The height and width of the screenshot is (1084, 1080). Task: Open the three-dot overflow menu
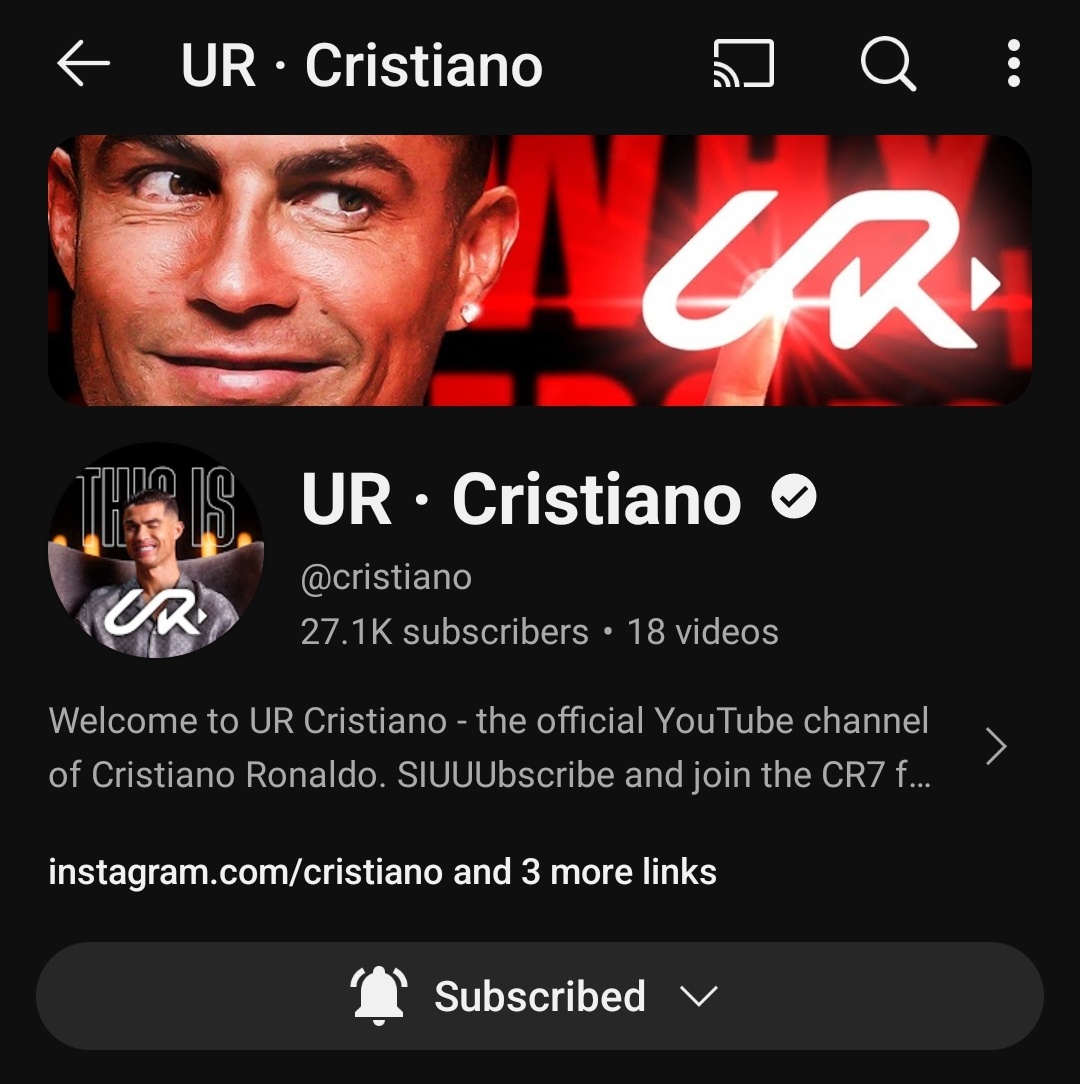coord(1013,65)
